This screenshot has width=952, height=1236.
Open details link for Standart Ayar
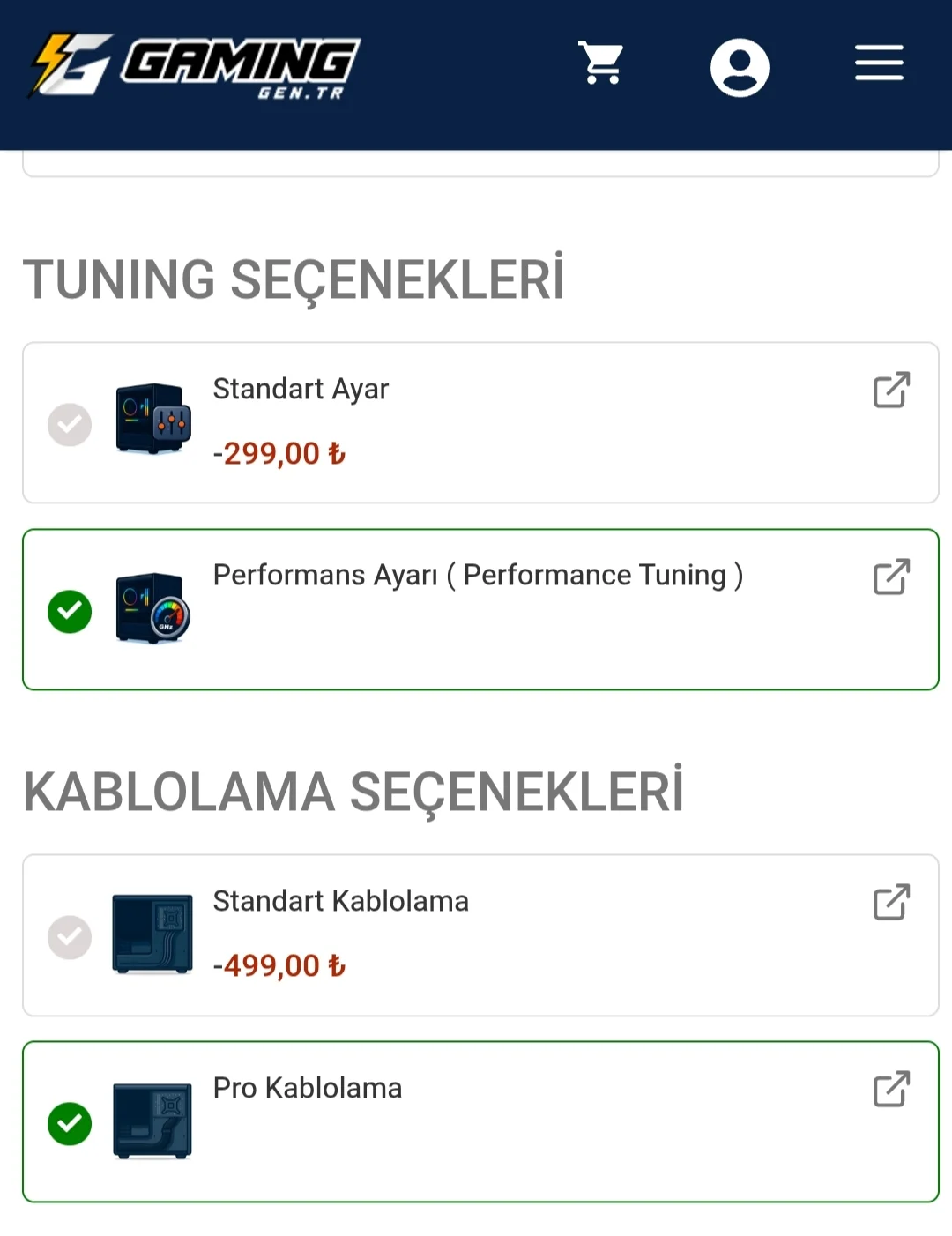pos(891,390)
